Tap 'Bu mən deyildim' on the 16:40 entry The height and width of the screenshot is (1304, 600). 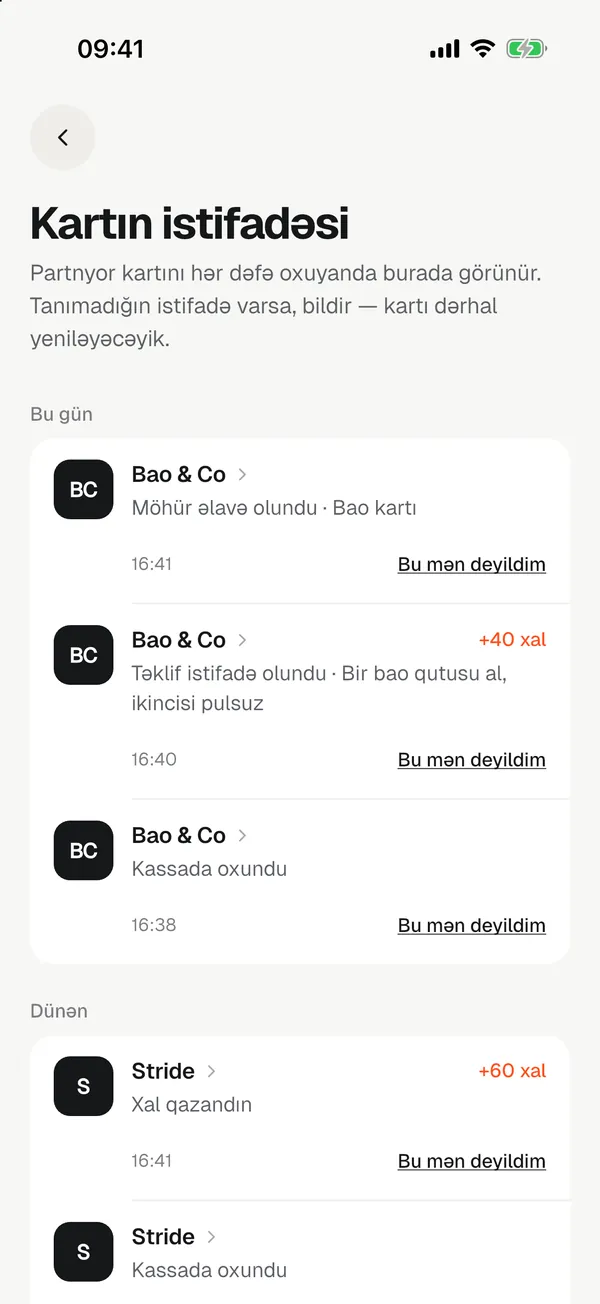click(x=472, y=760)
